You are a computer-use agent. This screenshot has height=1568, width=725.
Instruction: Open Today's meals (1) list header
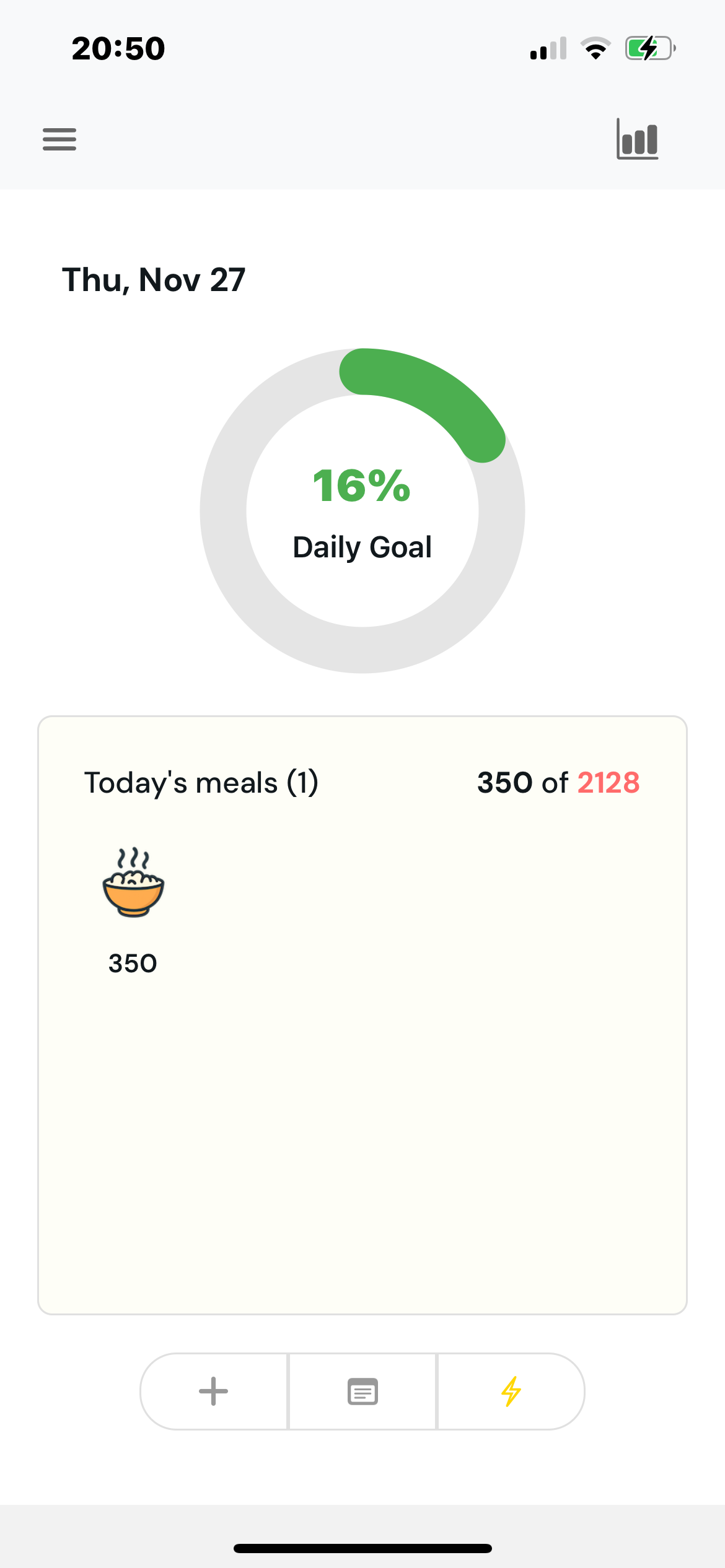click(201, 783)
